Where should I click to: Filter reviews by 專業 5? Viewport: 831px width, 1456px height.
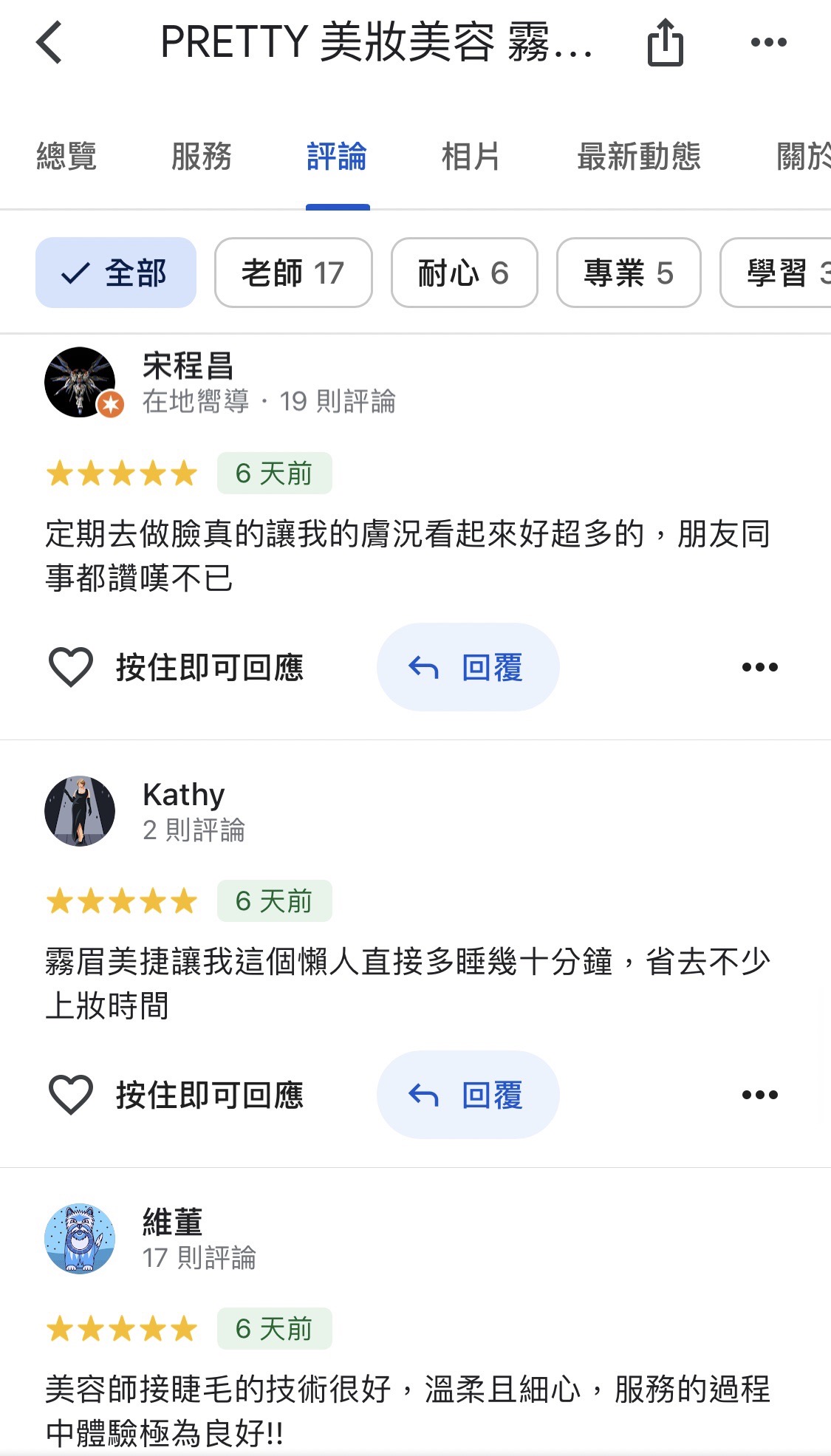(628, 273)
